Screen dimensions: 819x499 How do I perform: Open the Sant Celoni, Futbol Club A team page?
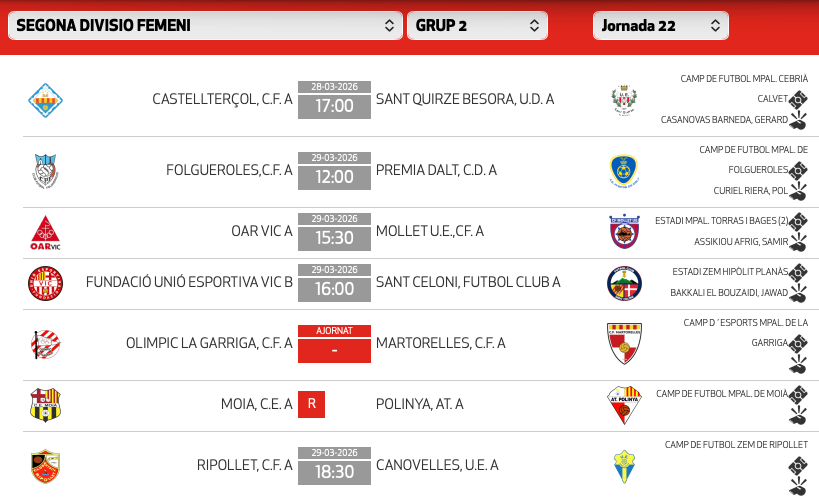click(x=468, y=282)
